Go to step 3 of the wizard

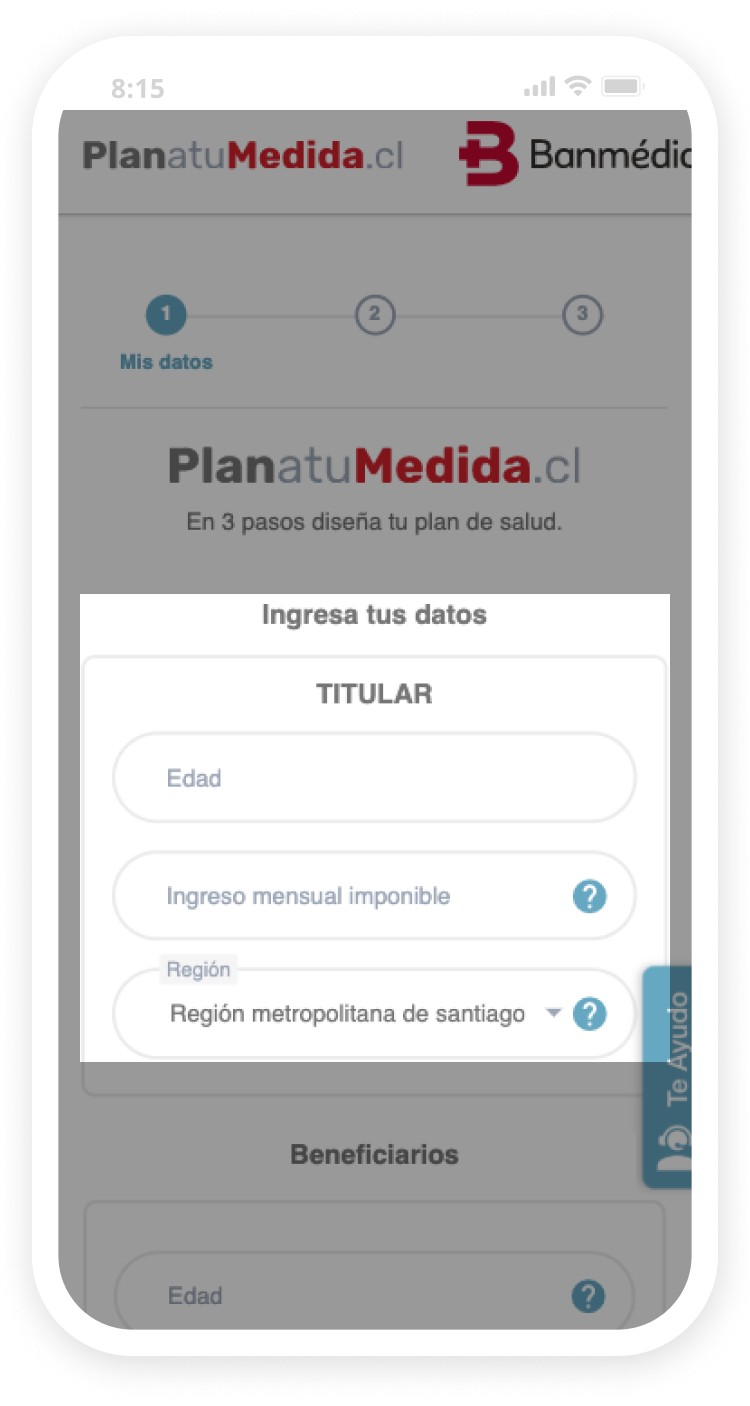tap(582, 315)
